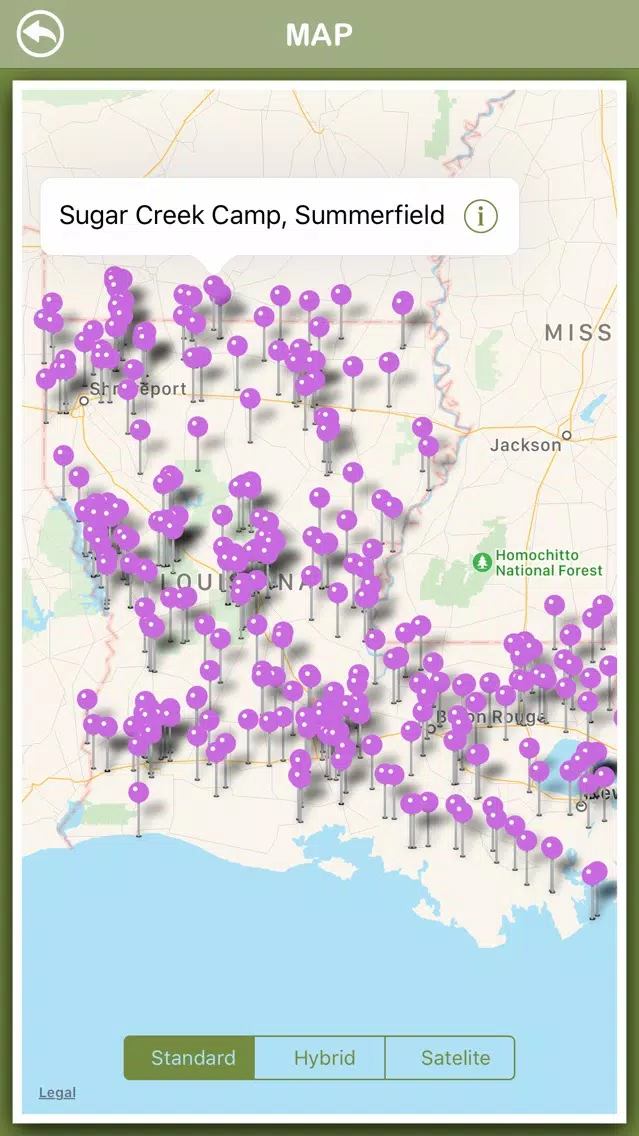Open the Legal link
Image resolution: width=639 pixels, height=1136 pixels.
click(x=57, y=1093)
